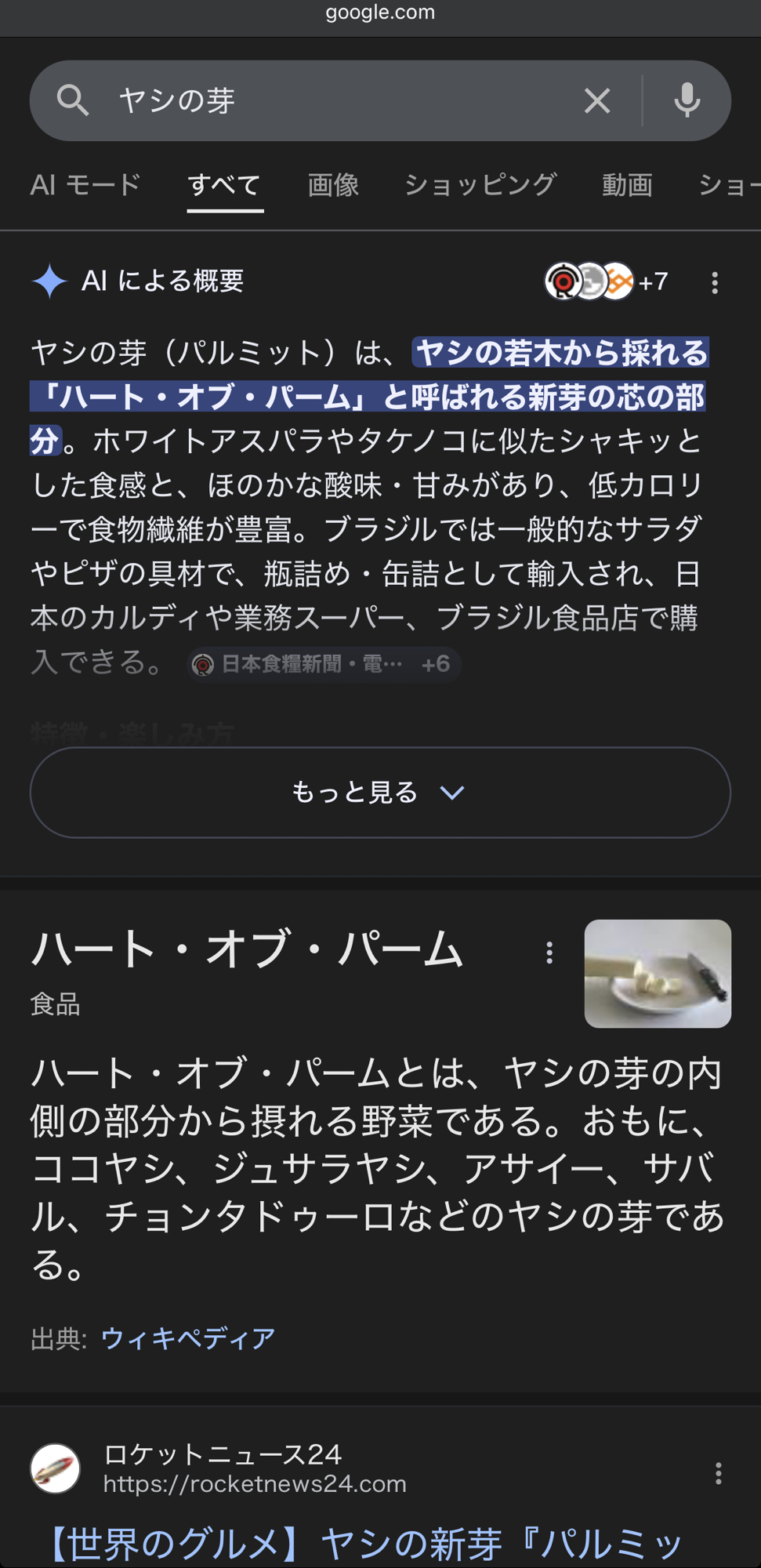Open the ショッピング tab

(480, 185)
